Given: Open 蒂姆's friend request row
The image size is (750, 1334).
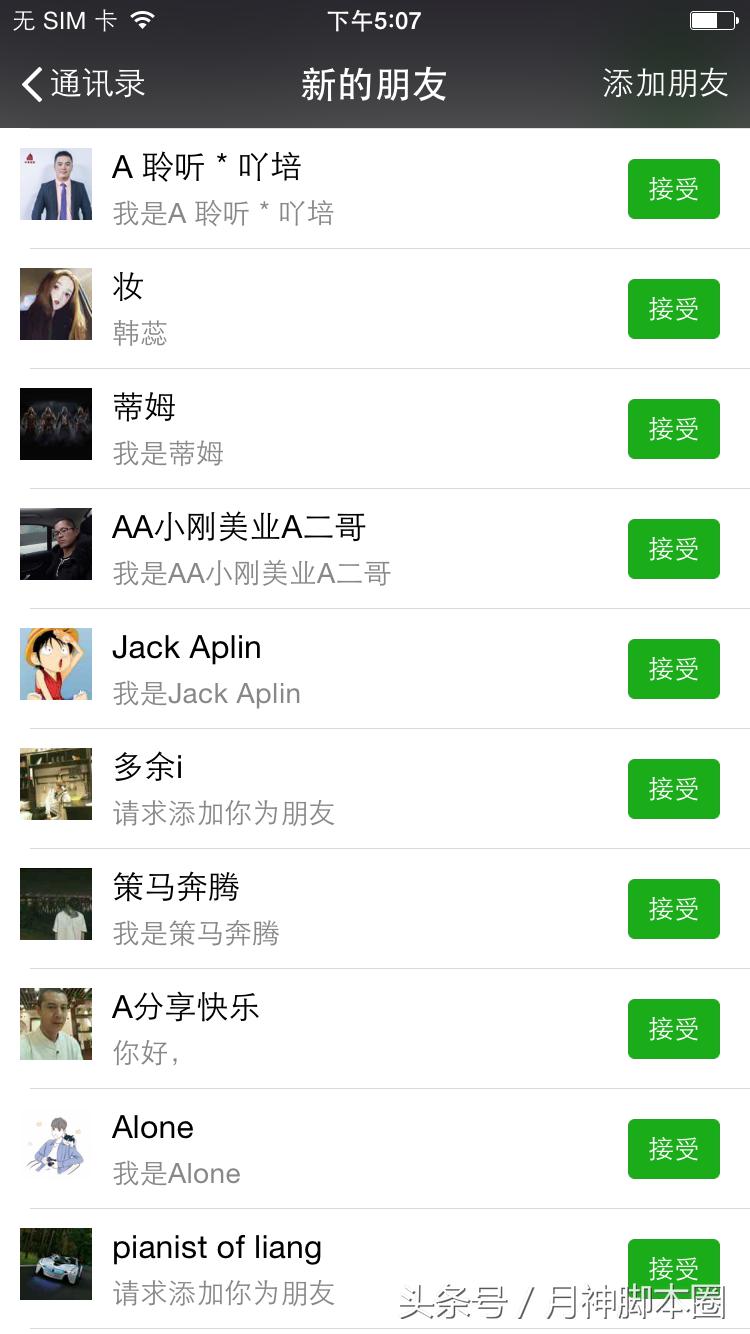Looking at the screenshot, I should (300, 429).
